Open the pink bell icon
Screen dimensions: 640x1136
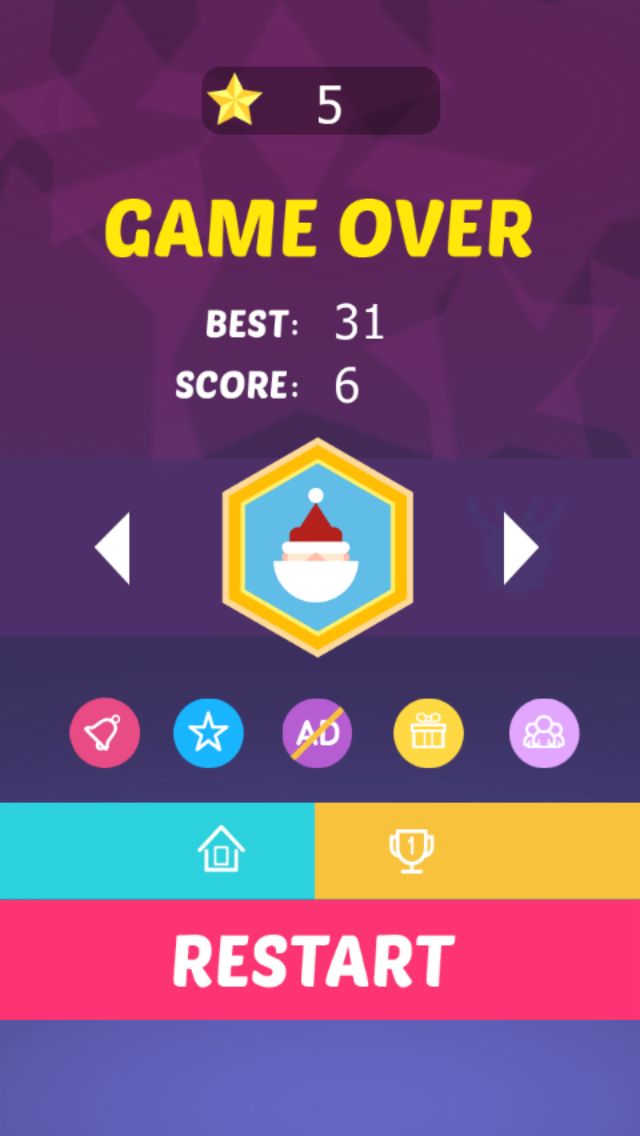(104, 733)
